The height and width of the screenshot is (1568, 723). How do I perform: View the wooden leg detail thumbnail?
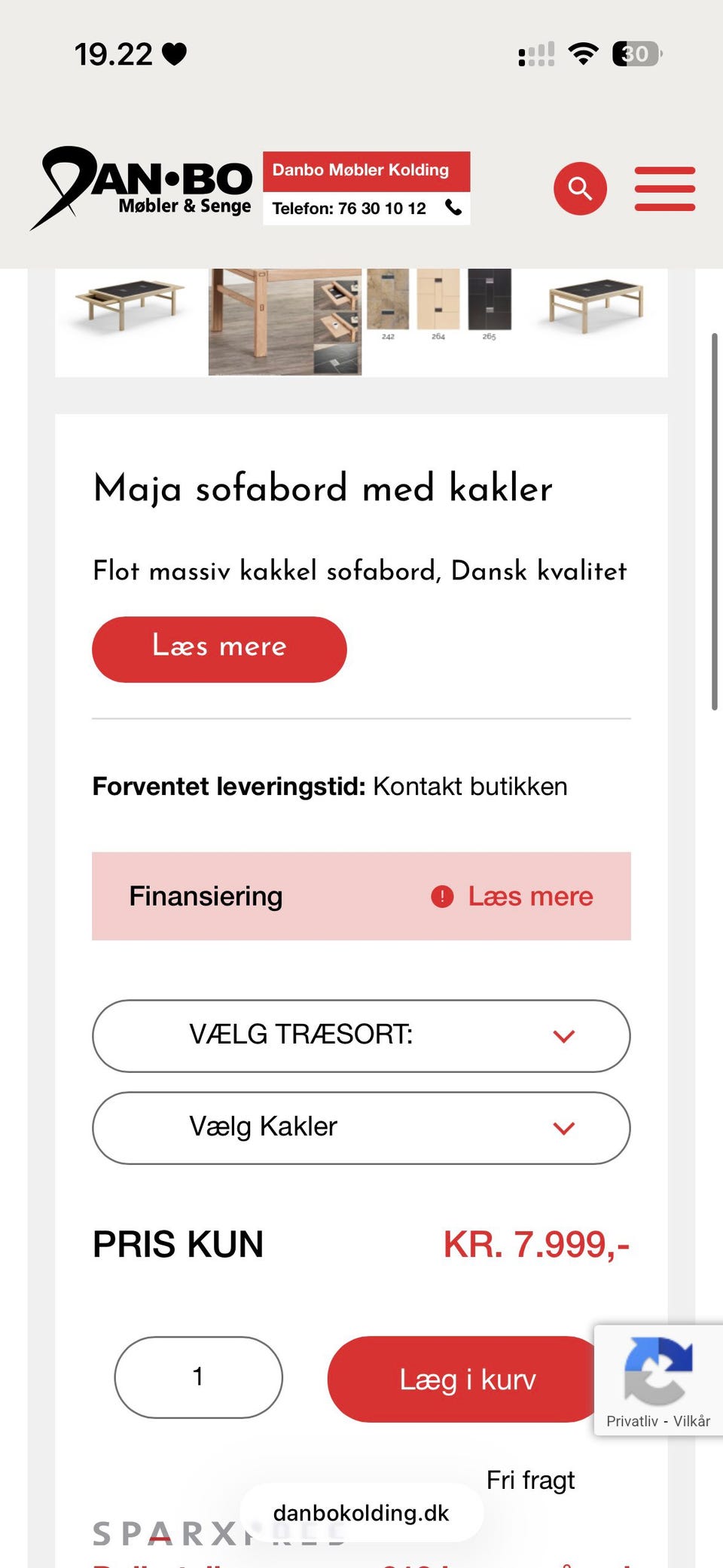(285, 320)
